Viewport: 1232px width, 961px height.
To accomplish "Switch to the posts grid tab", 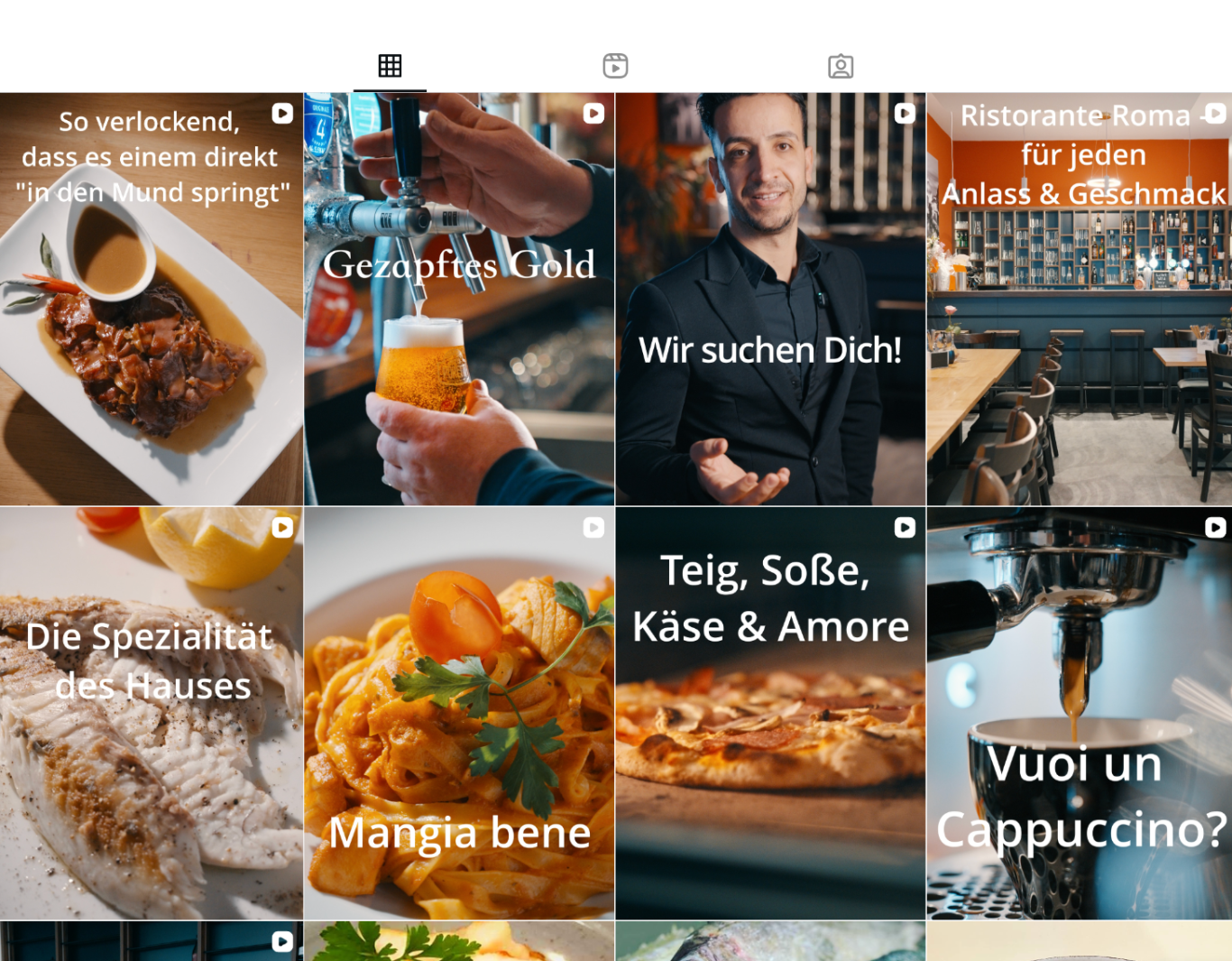I will [x=390, y=66].
